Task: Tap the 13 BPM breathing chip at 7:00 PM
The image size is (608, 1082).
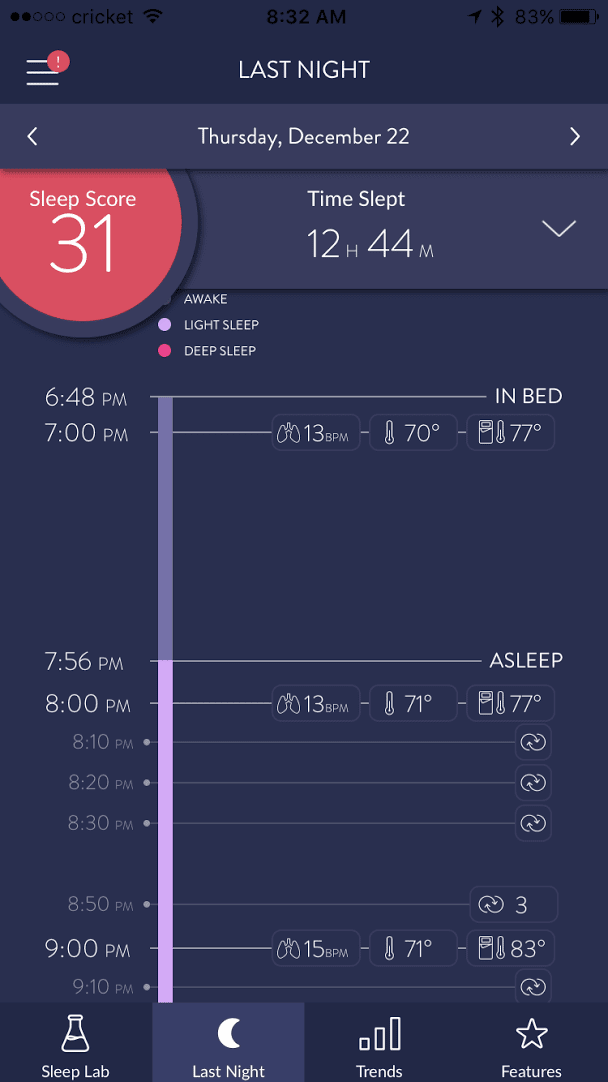Action: [x=316, y=433]
